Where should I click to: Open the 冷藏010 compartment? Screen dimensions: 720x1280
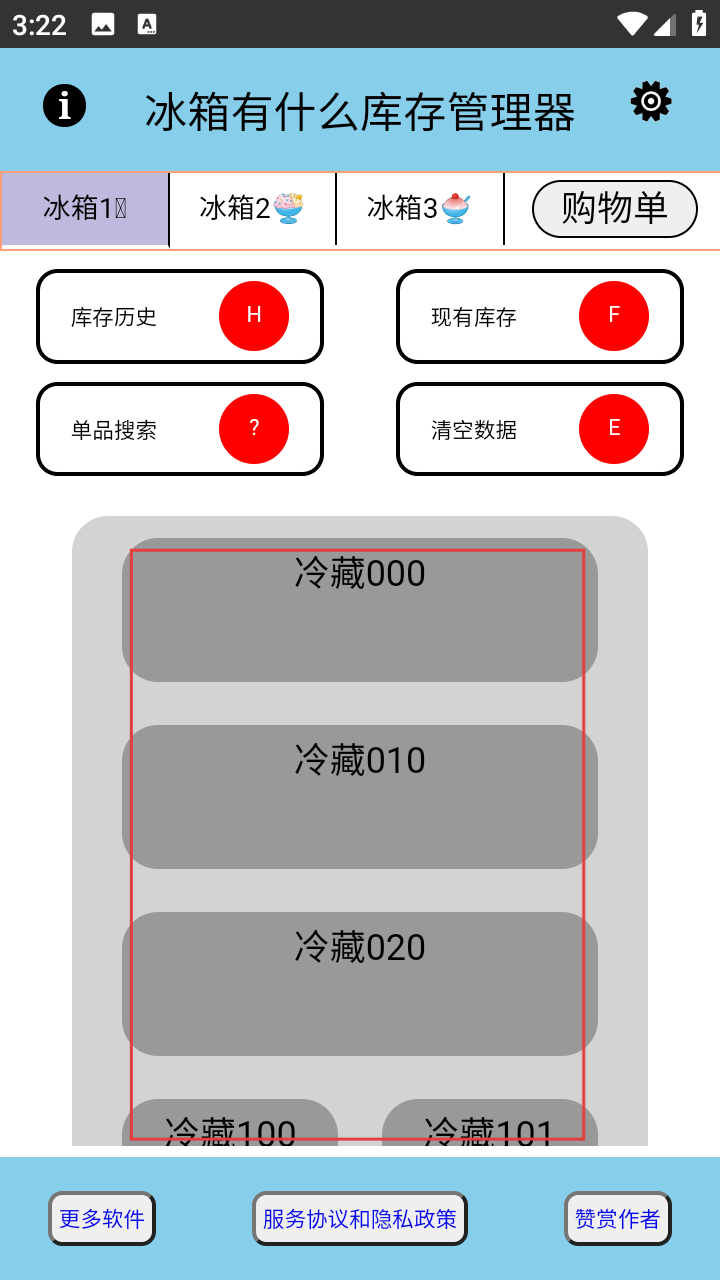click(x=360, y=797)
